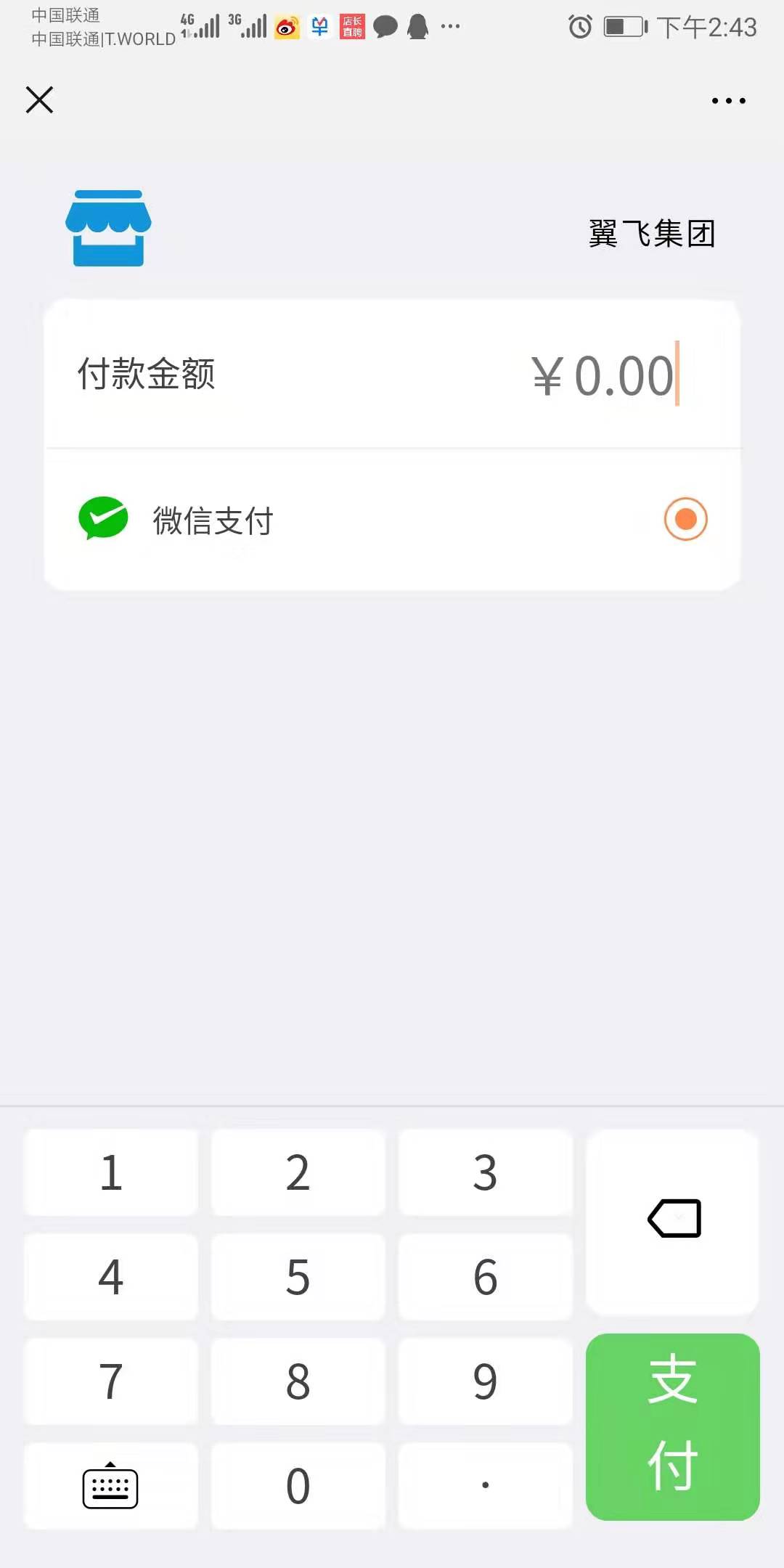Enter digit 2 on the keypad
The width and height of the screenshot is (784, 1568).
298,1172
